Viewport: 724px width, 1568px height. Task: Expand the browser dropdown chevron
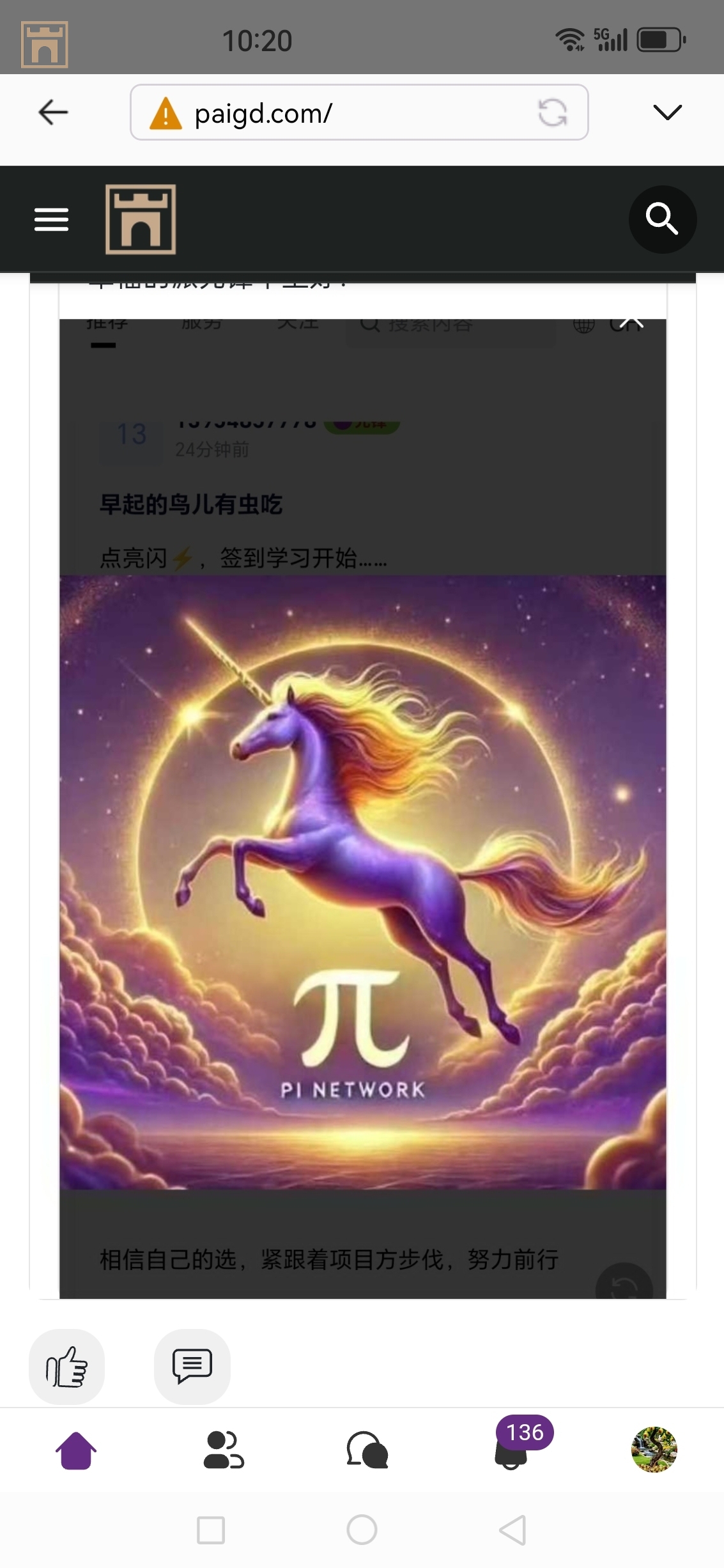[x=668, y=113]
